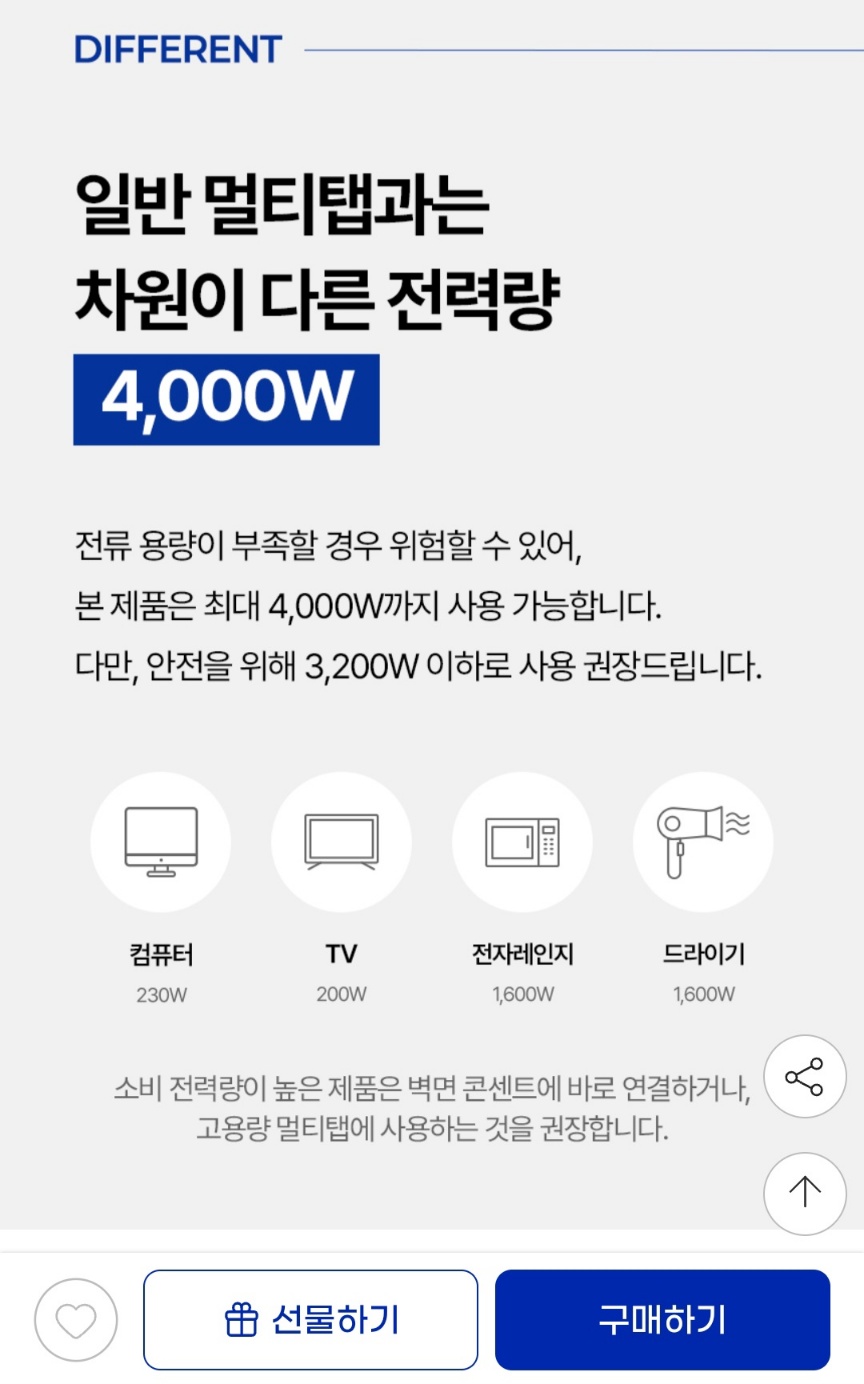Share this product
Viewport: 864px width, 1384px height.
pyautogui.click(x=804, y=1077)
